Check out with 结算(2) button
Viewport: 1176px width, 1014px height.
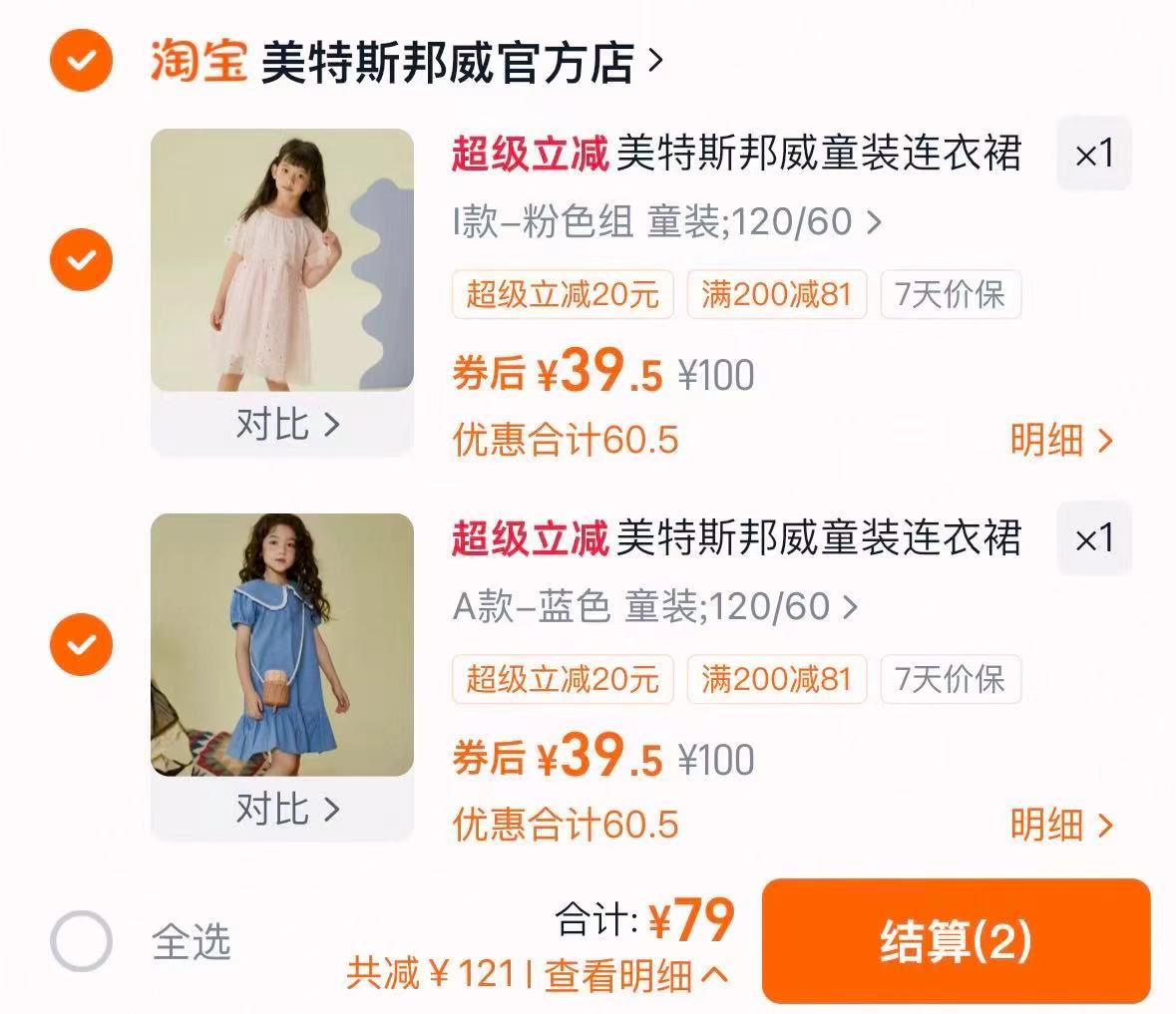[956, 941]
